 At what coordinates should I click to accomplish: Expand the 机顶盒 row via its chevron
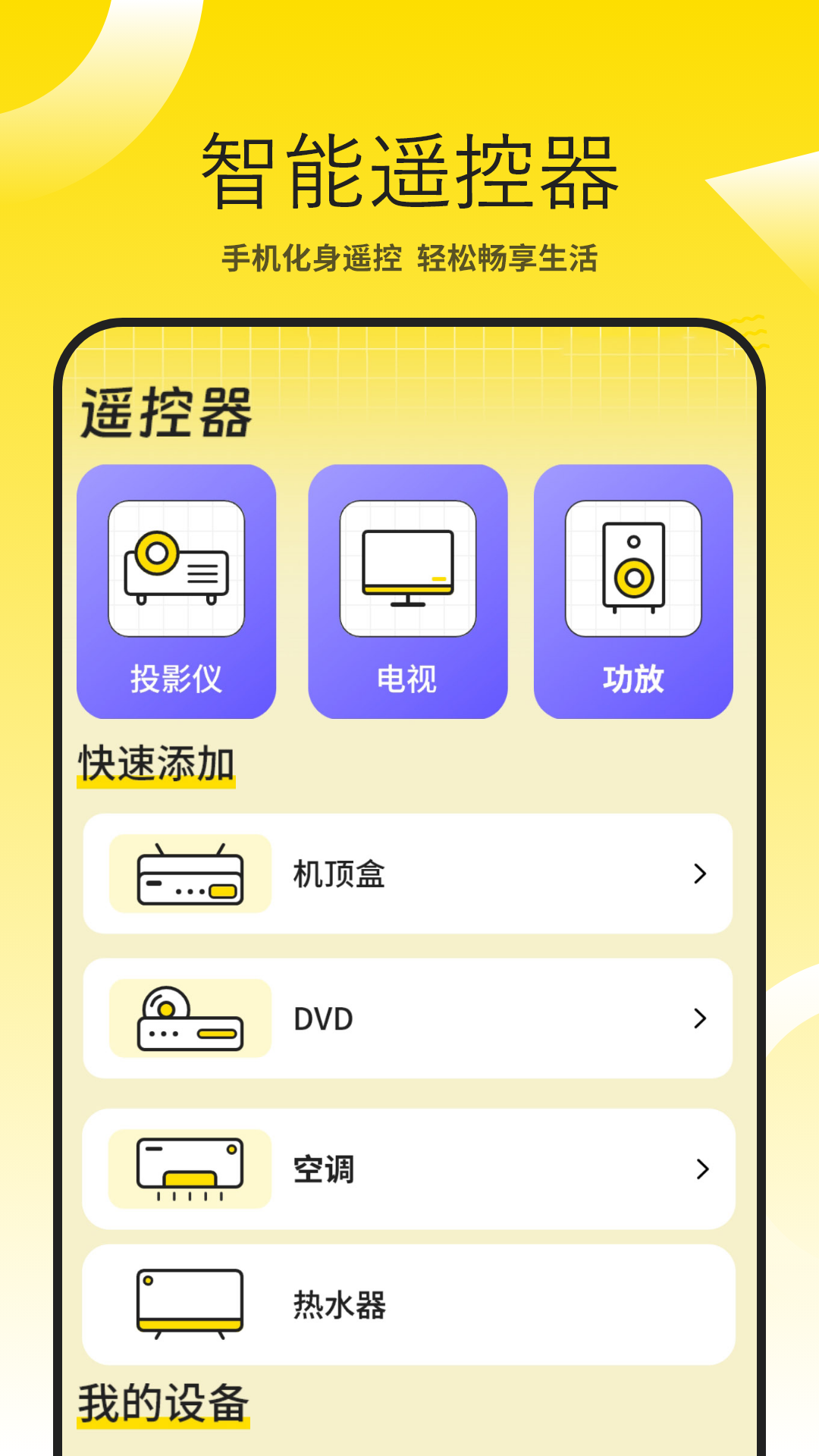698,874
